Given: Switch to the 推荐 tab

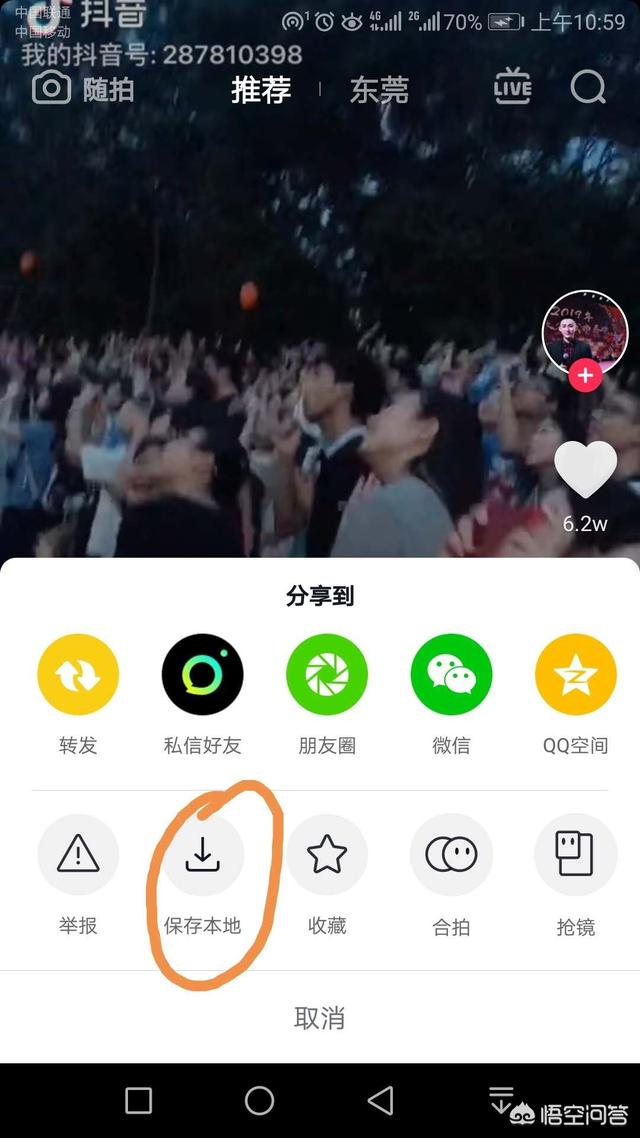Looking at the screenshot, I should 261,90.
